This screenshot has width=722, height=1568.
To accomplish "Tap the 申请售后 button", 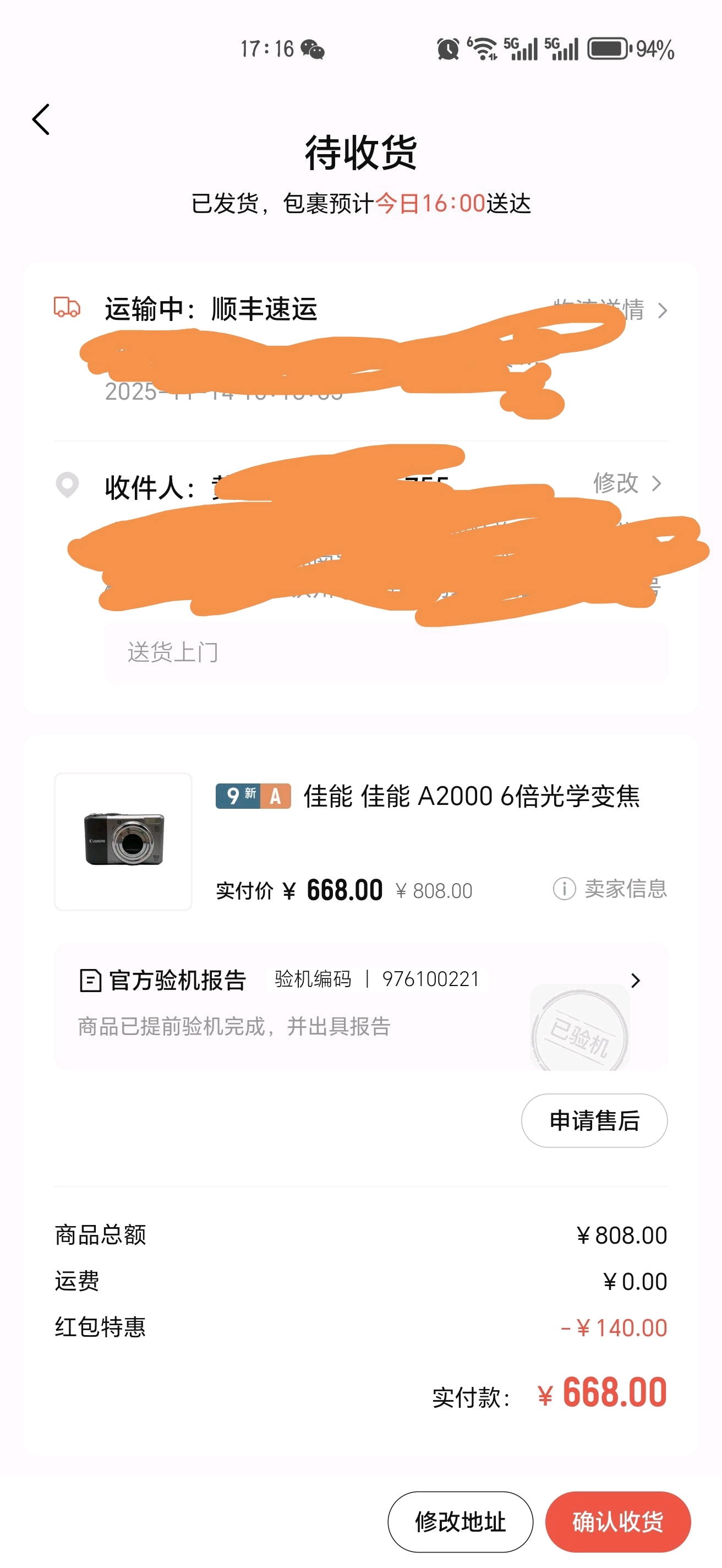I will pos(594,1120).
